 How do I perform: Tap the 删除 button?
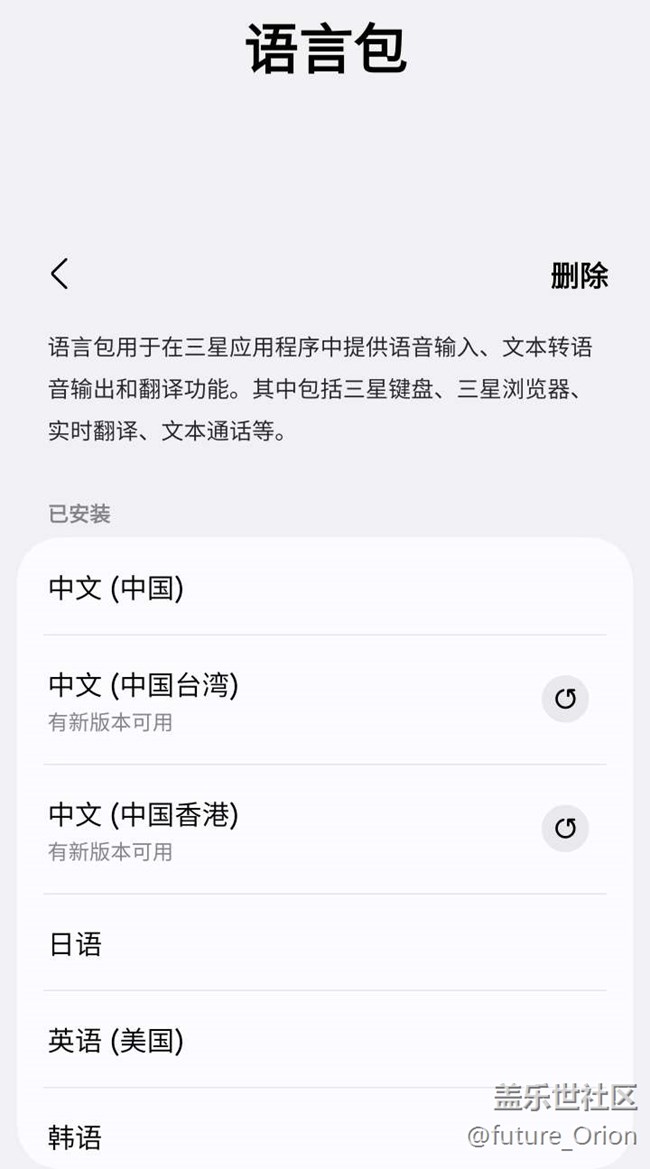(x=579, y=276)
